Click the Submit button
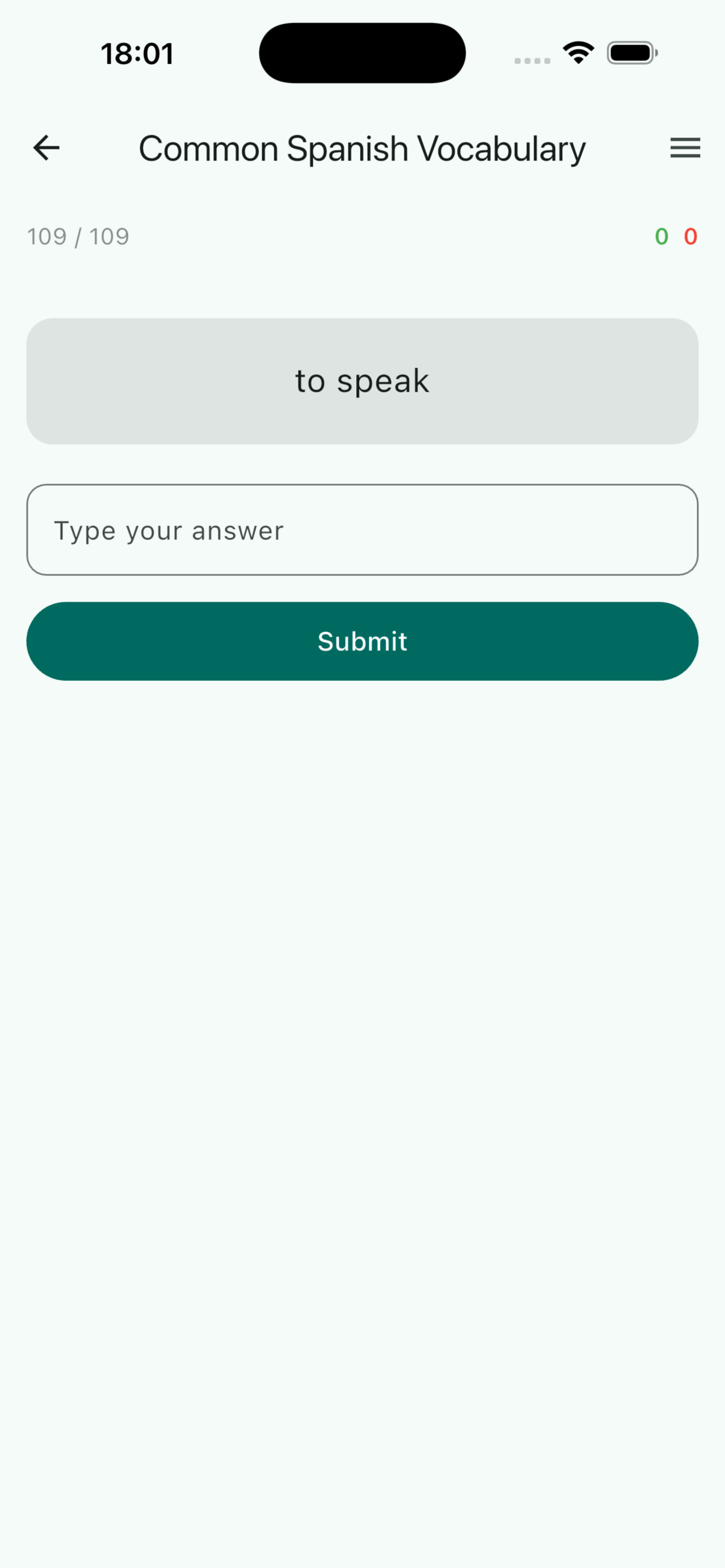Screen dimensions: 725x1568 click(362, 641)
